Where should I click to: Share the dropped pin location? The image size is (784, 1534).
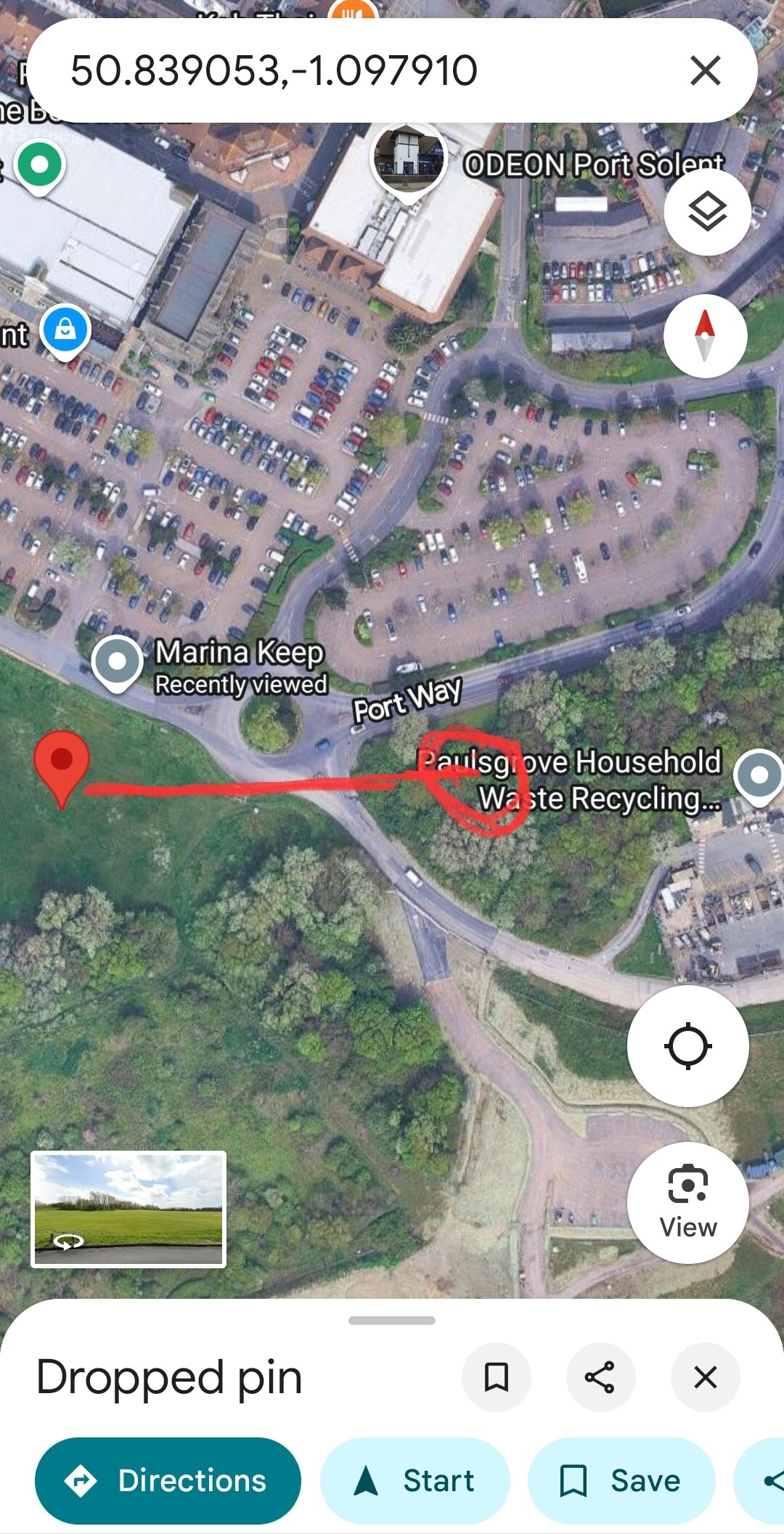(600, 1377)
